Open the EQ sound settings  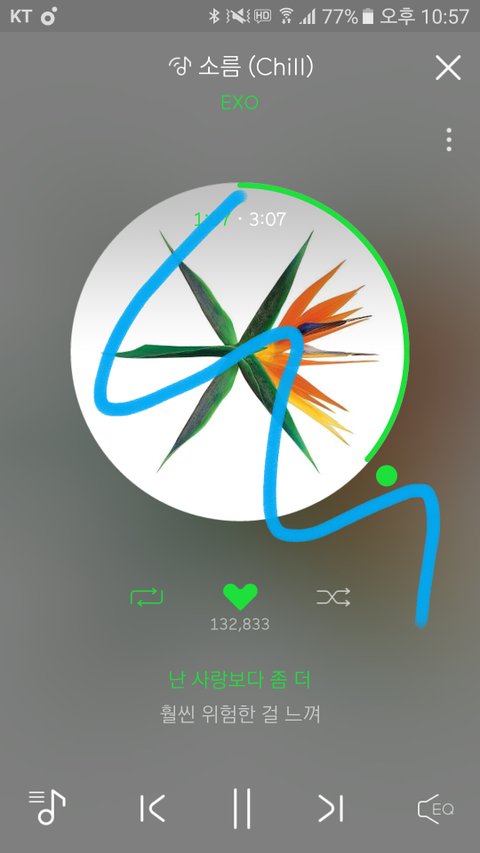click(x=435, y=809)
